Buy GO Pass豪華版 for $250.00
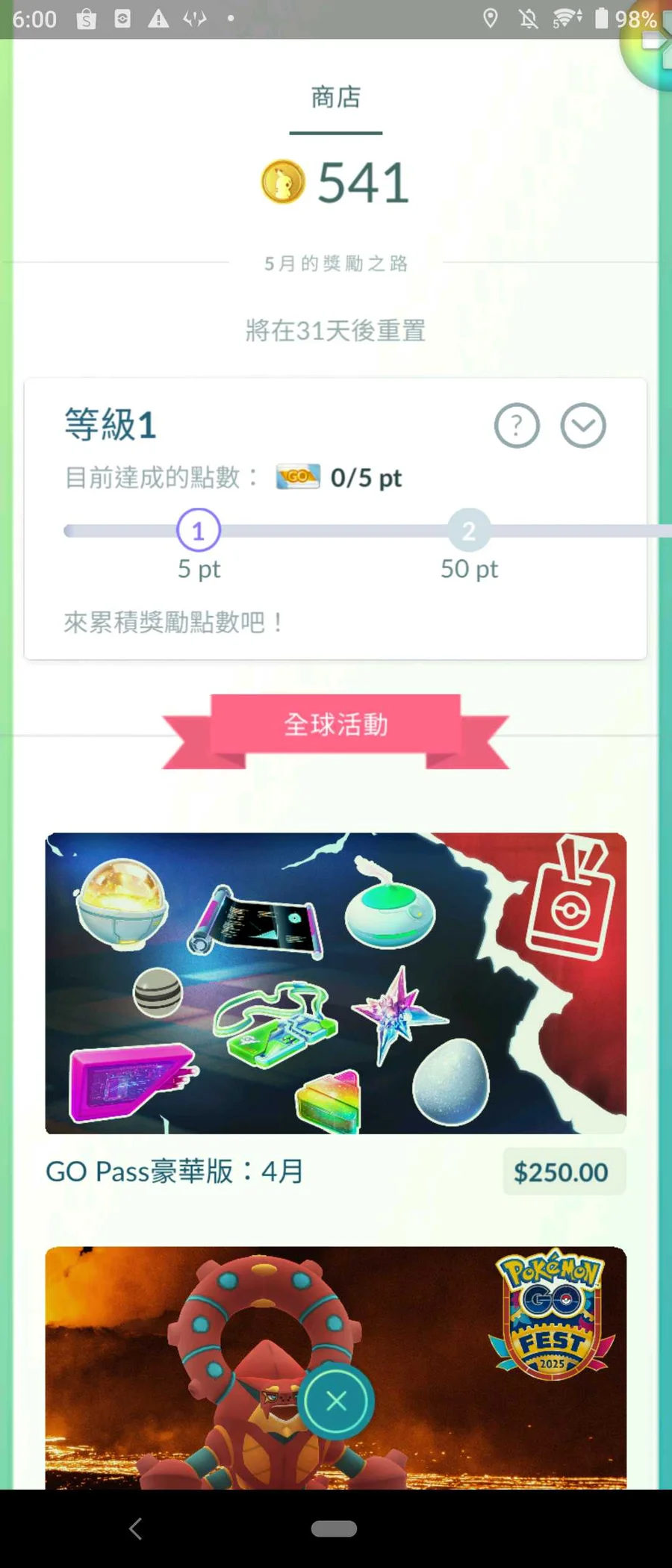 (x=564, y=1172)
